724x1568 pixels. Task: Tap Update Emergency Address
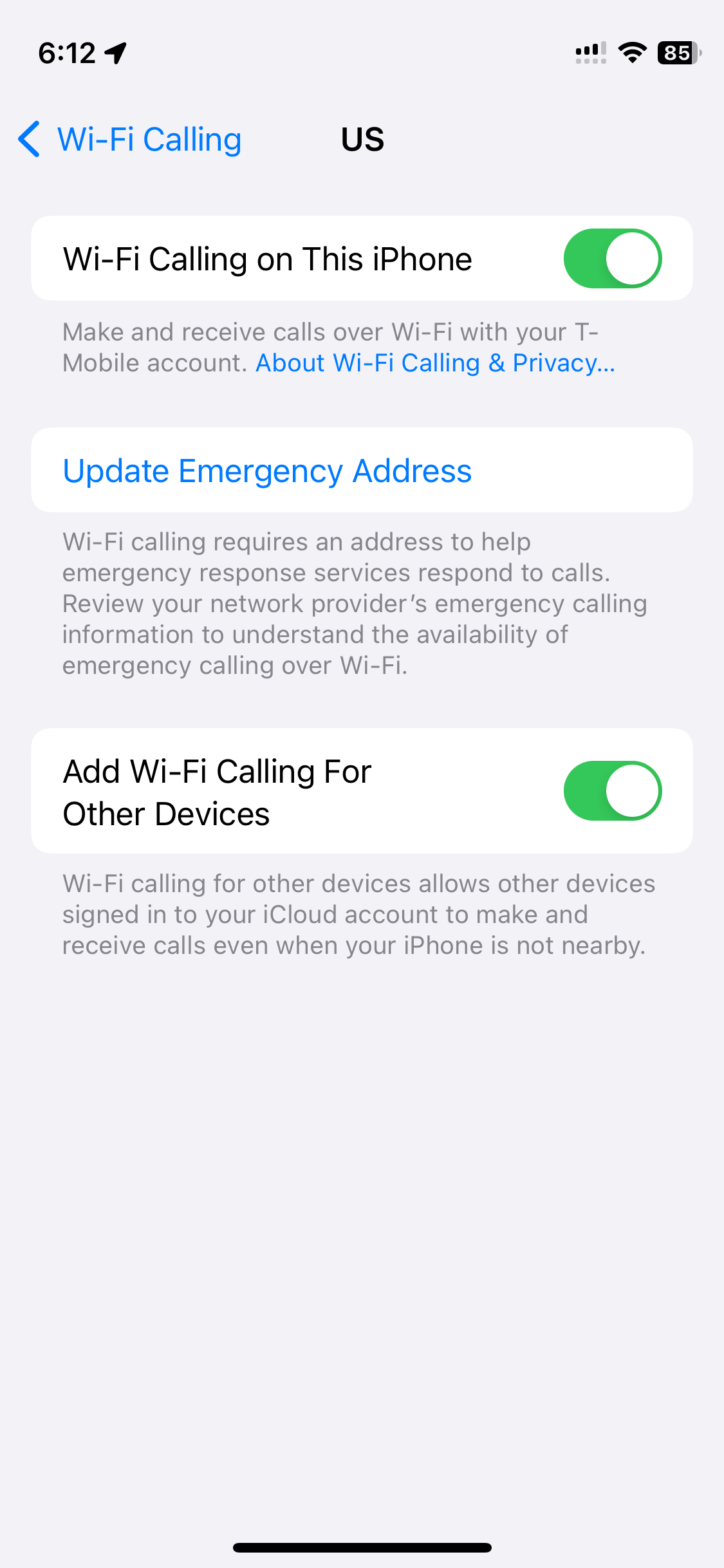[x=267, y=471]
